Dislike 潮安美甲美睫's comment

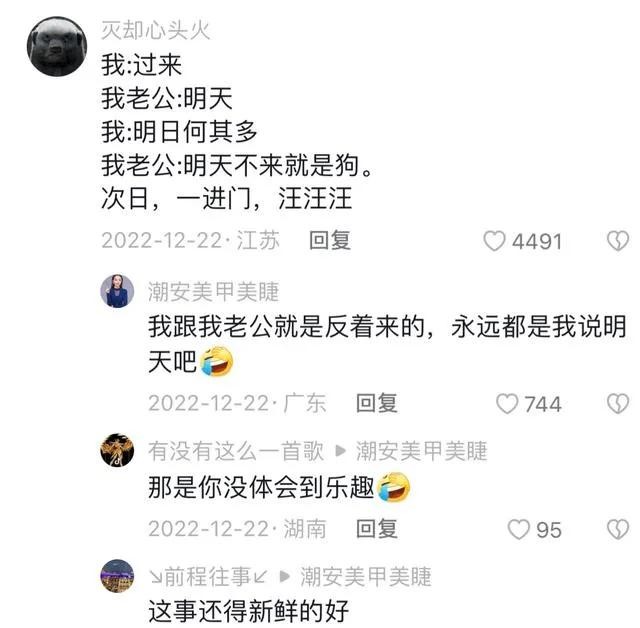click(x=619, y=404)
